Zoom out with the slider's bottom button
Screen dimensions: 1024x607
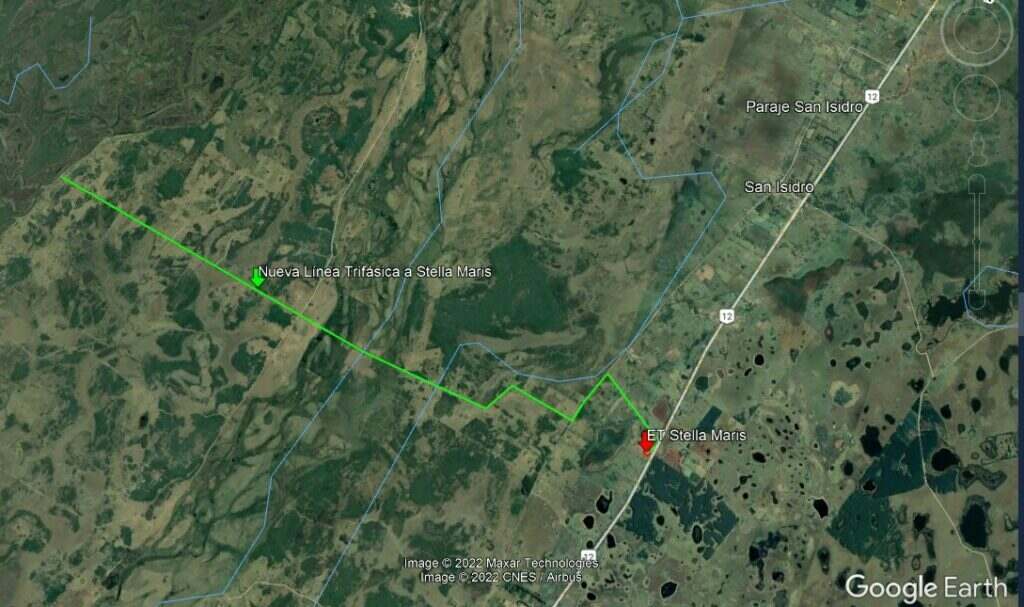click(978, 299)
